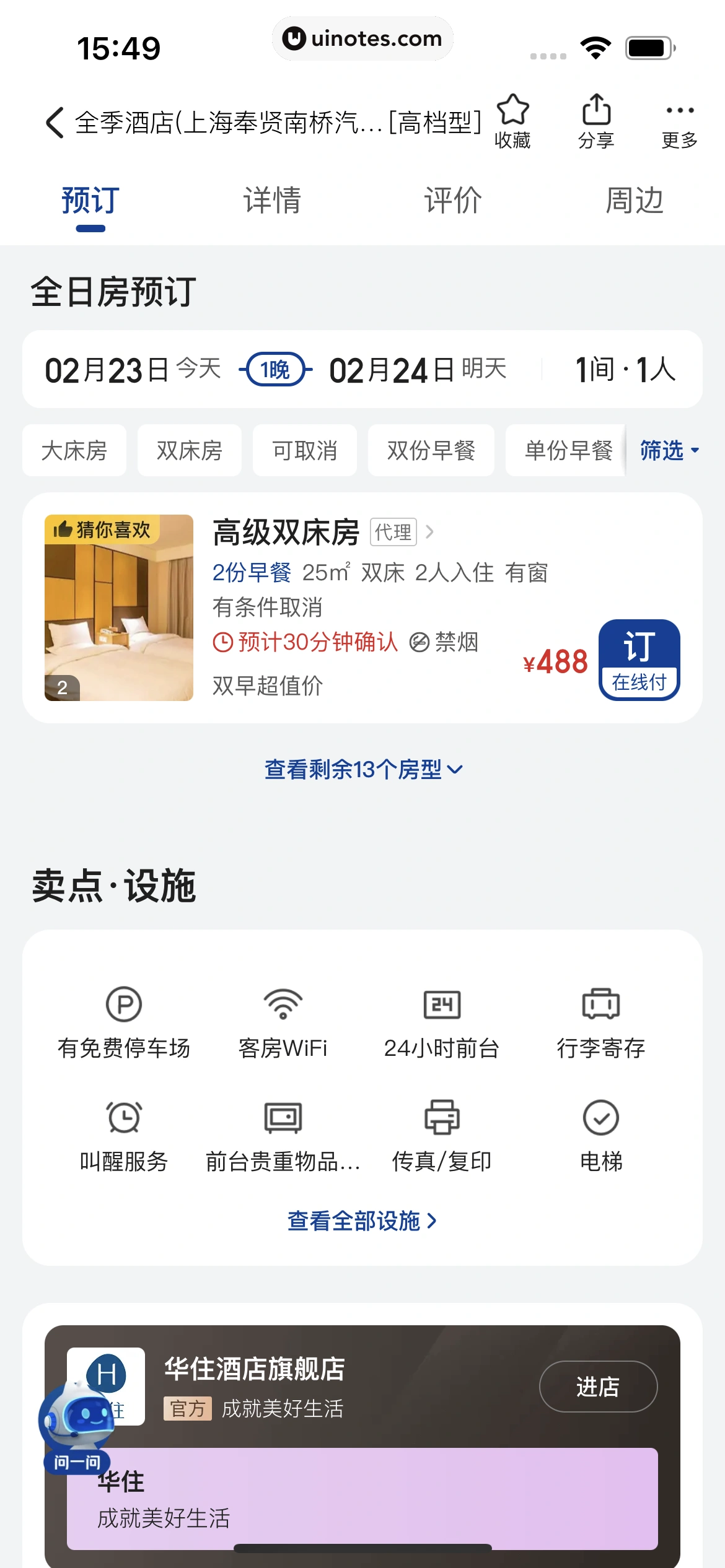Book the 高级双床房 with 订 button
Screen dimensions: 725x1568
tap(639, 660)
